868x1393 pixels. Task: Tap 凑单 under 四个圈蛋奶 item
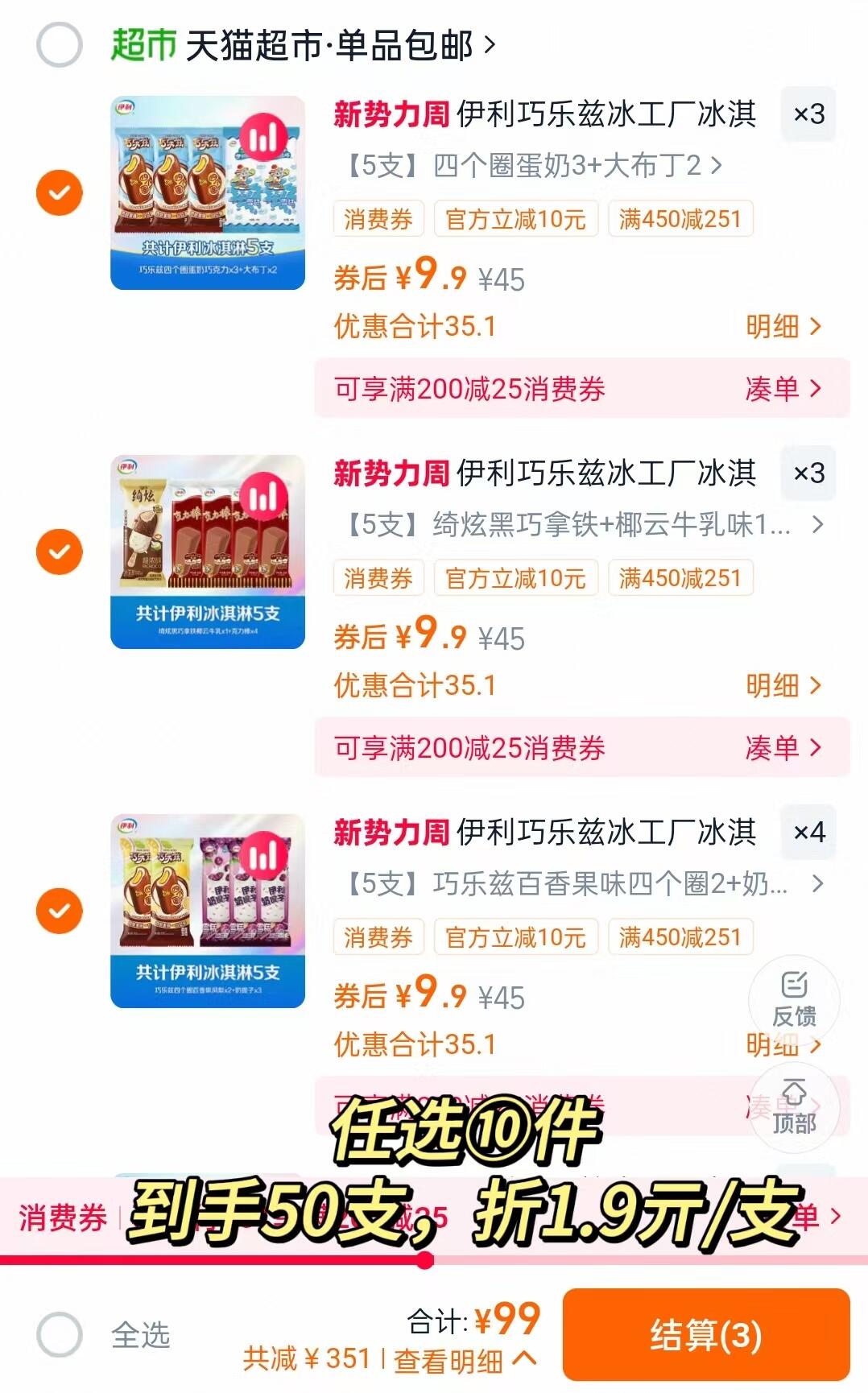[783, 389]
